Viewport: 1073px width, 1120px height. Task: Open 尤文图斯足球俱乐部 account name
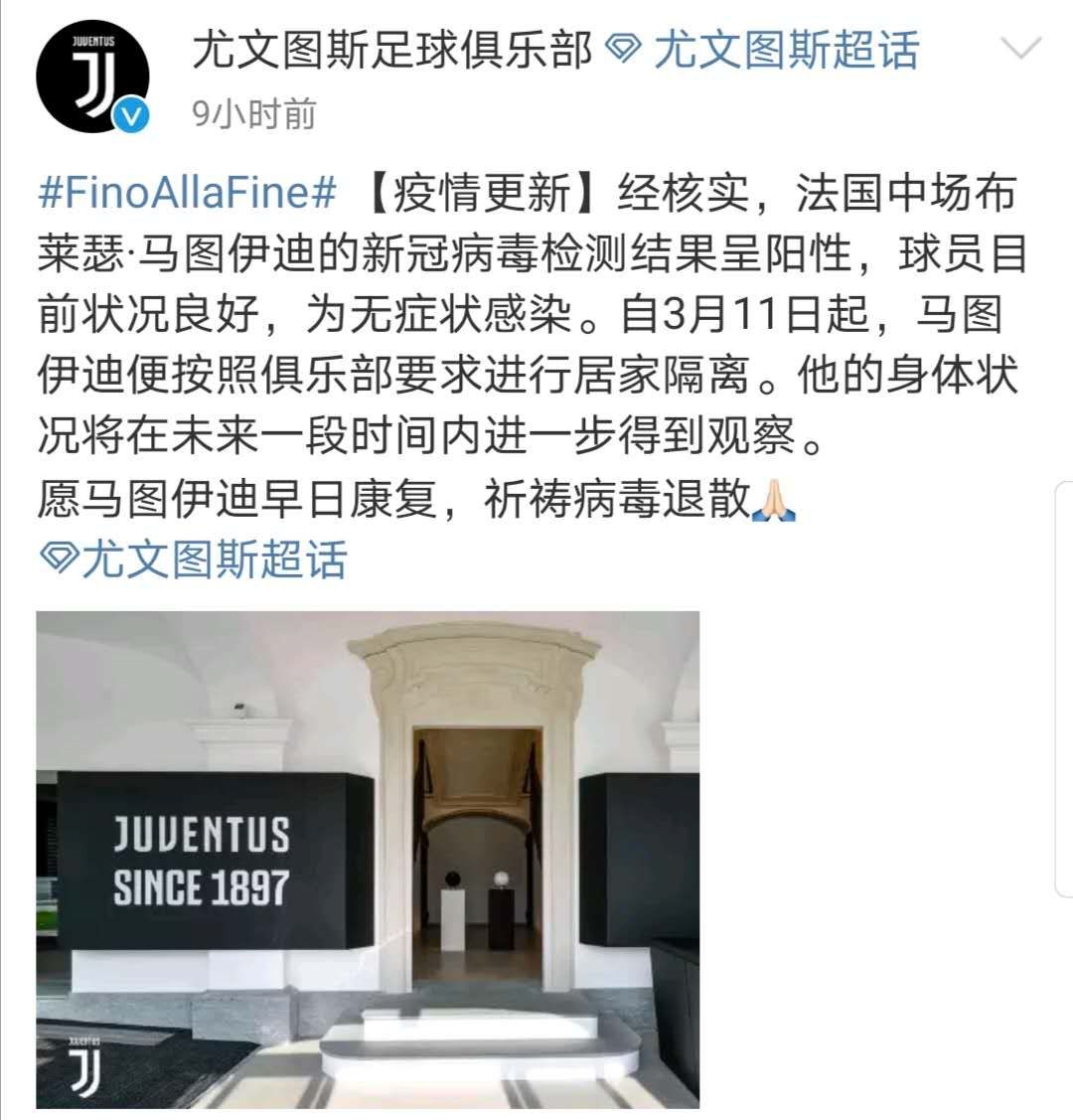point(392,50)
